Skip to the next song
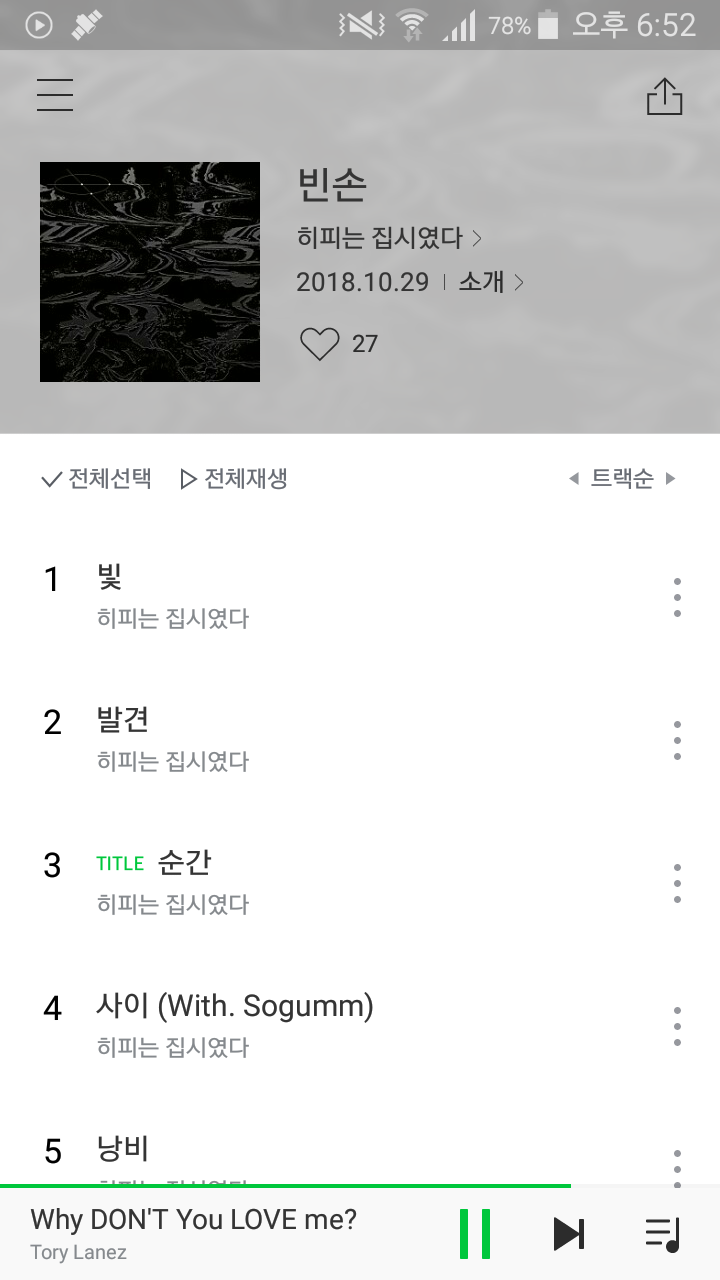 point(568,1234)
